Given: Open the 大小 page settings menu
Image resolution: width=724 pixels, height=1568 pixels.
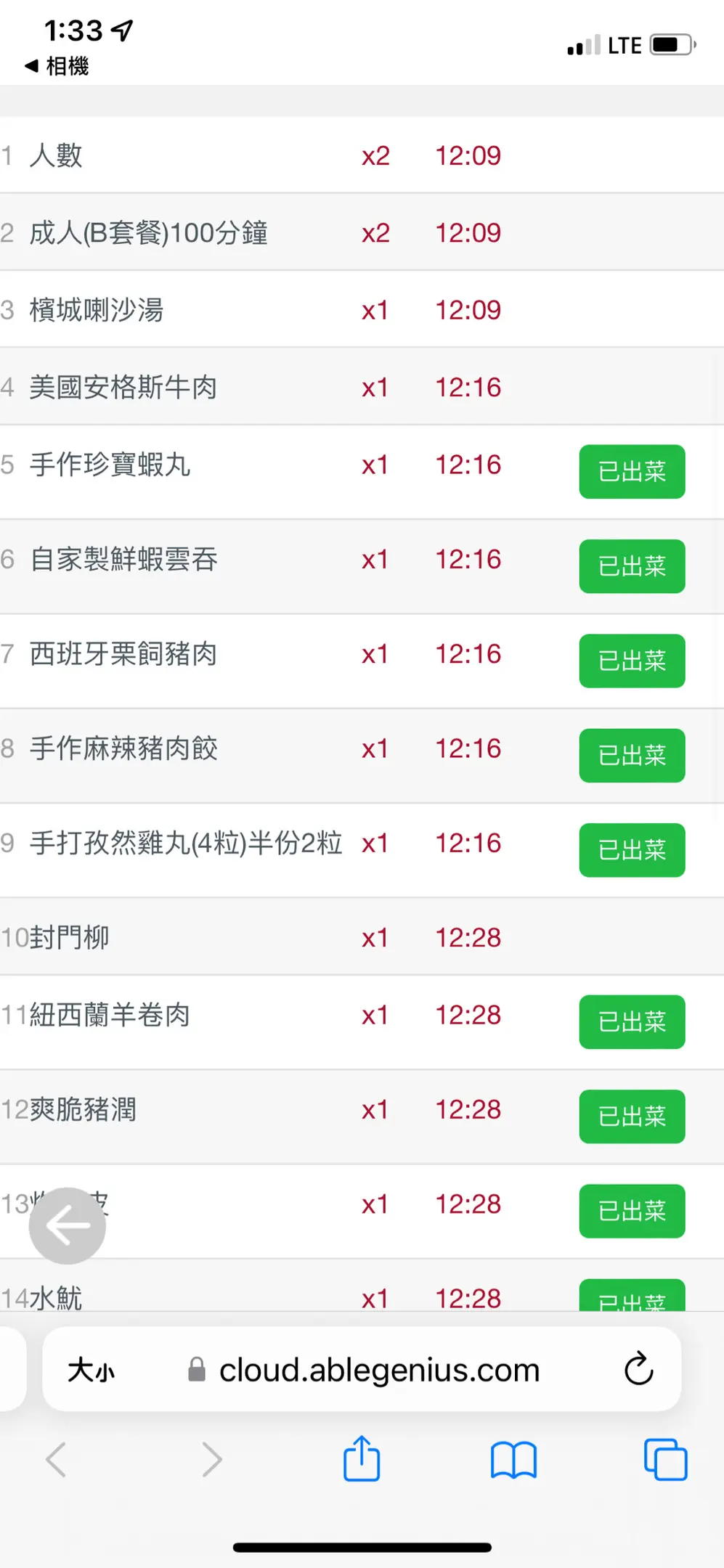Looking at the screenshot, I should pos(91,1371).
